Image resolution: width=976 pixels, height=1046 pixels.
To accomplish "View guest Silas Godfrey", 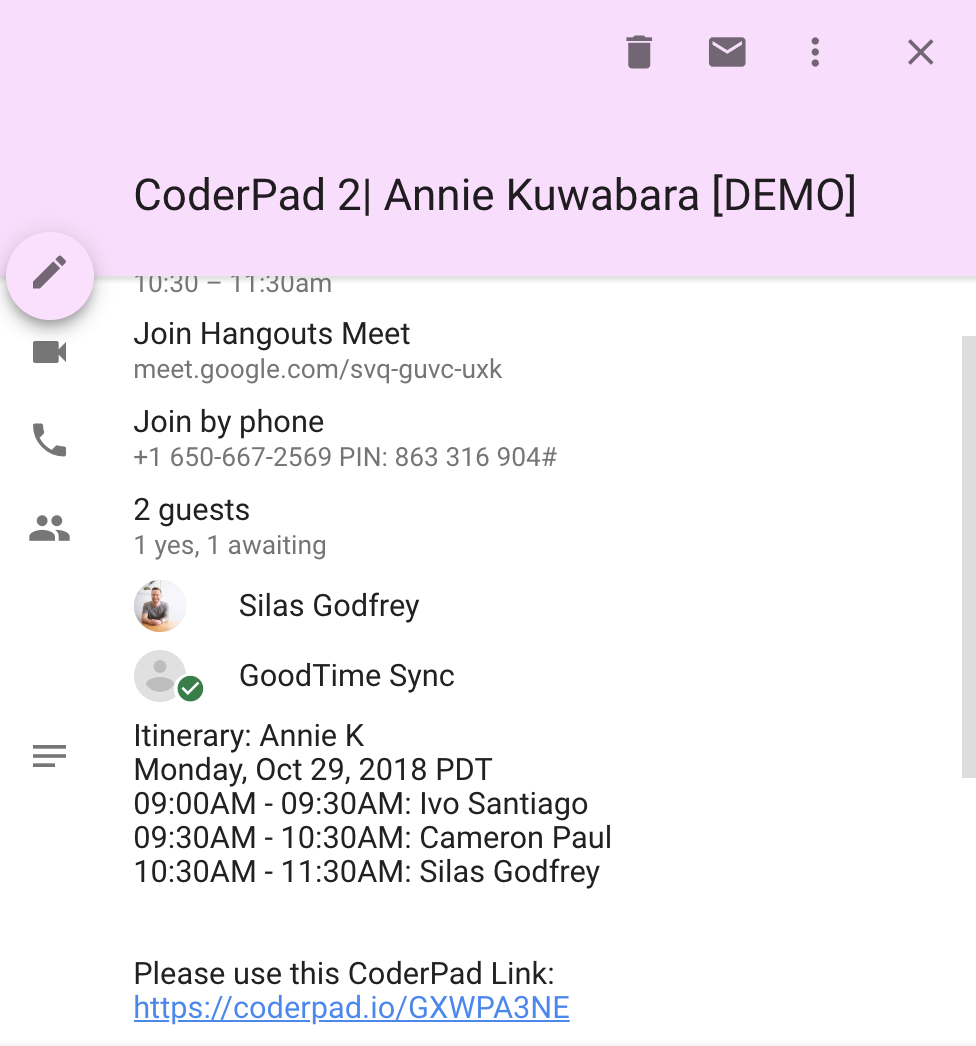I will pos(328,606).
